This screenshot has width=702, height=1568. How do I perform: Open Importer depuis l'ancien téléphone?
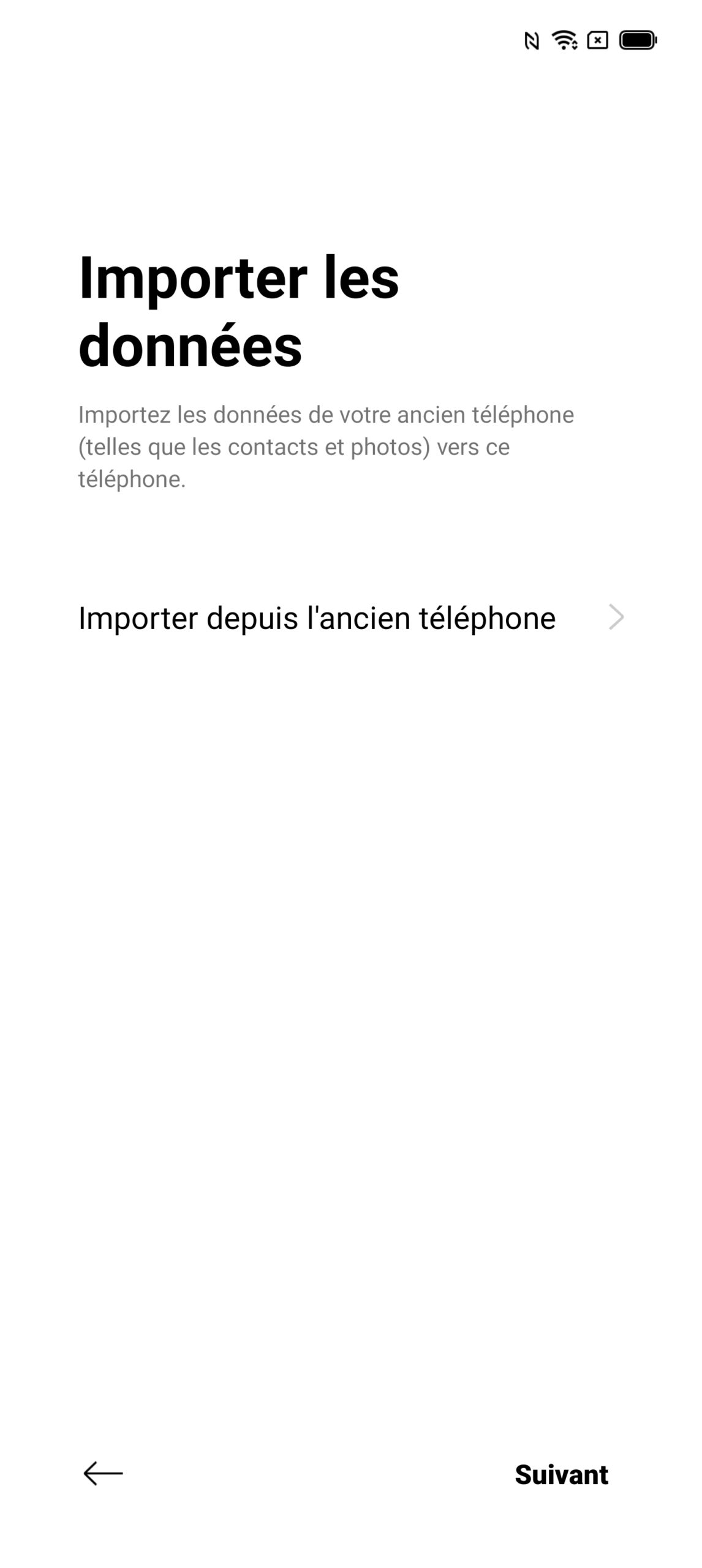click(351, 617)
